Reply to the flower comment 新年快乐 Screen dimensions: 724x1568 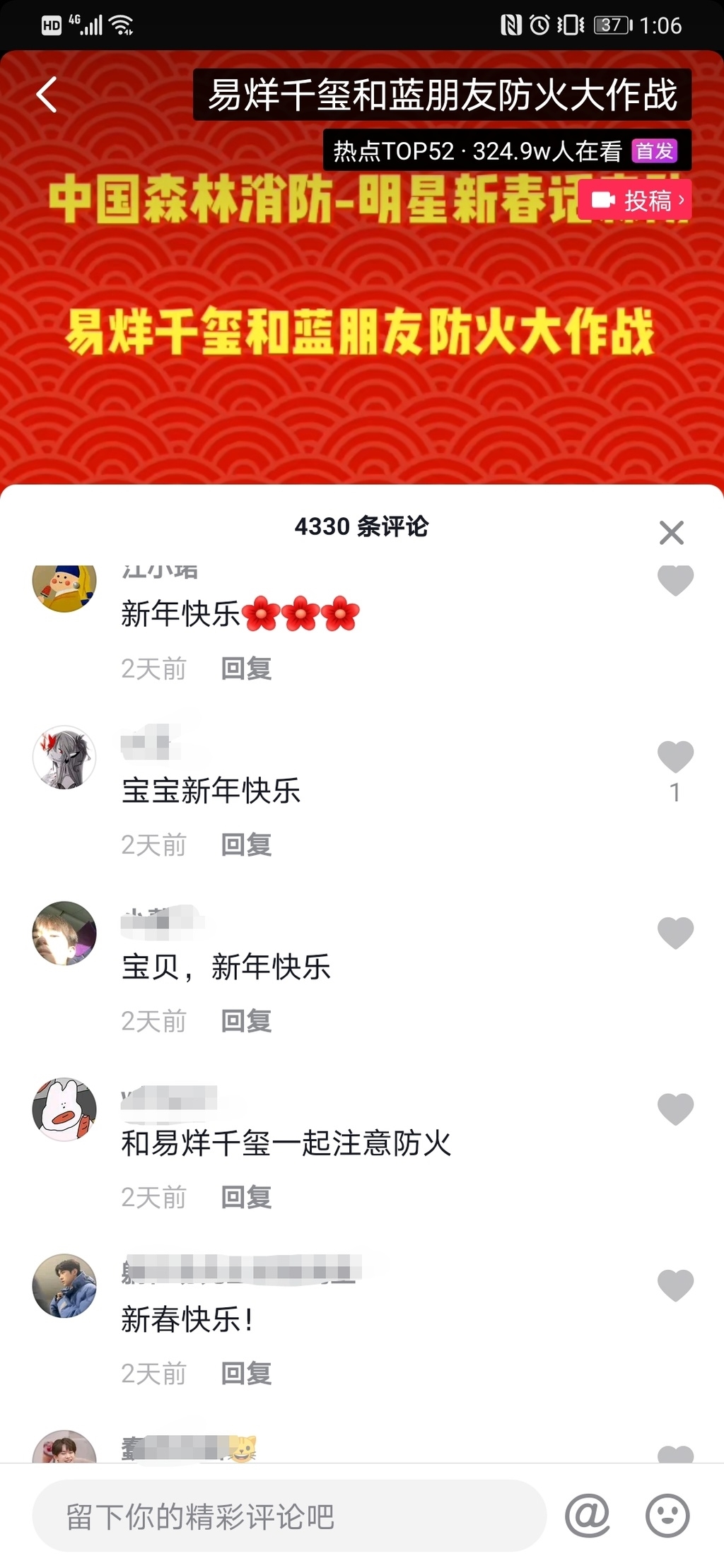tap(246, 668)
